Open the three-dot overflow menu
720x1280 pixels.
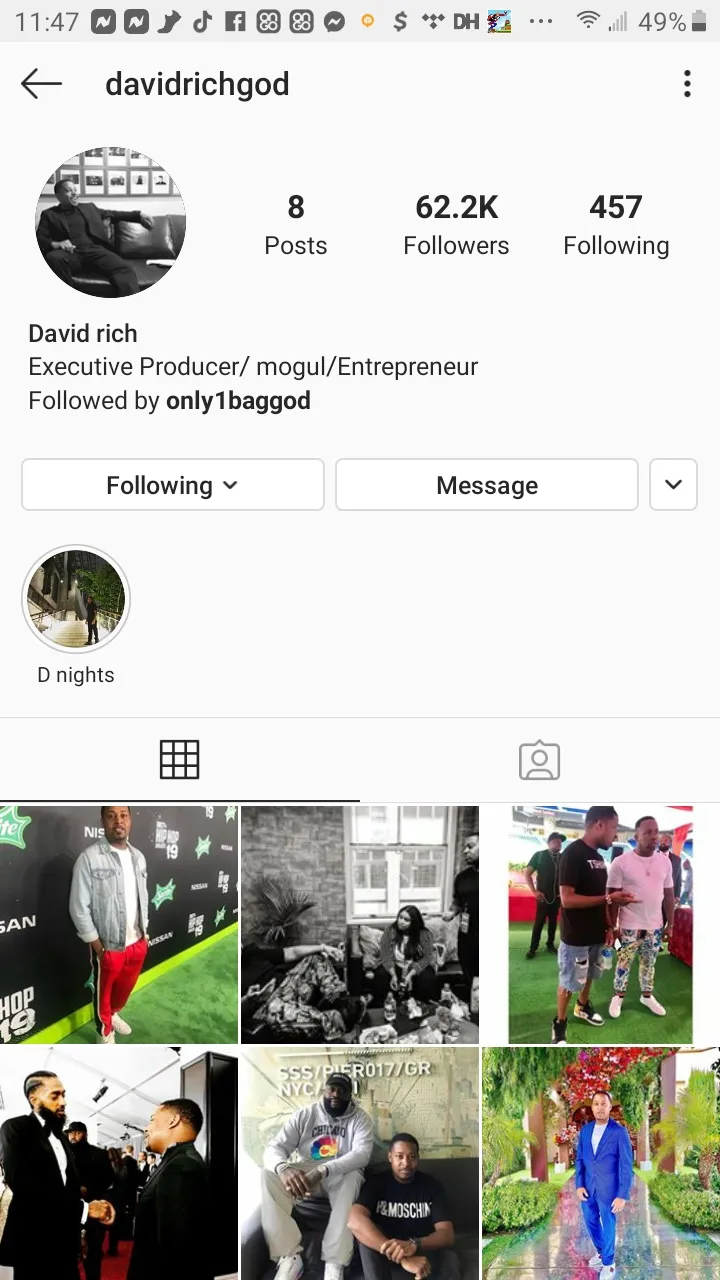pyautogui.click(x=687, y=84)
